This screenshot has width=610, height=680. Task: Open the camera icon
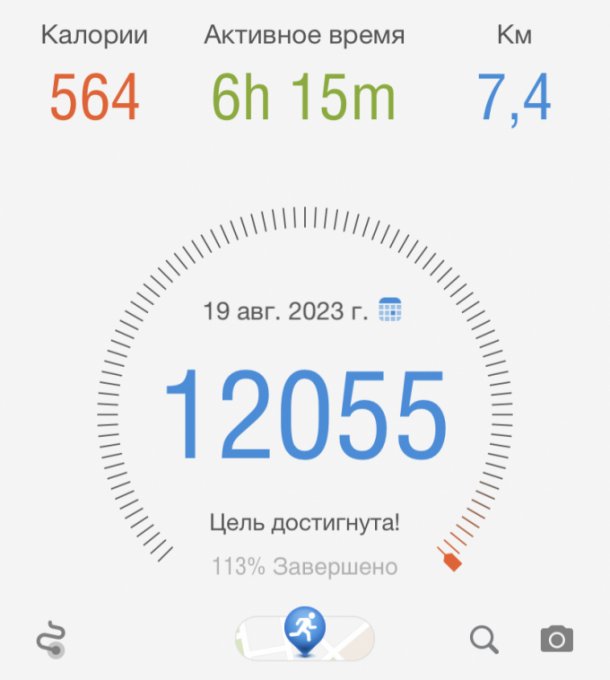[557, 638]
